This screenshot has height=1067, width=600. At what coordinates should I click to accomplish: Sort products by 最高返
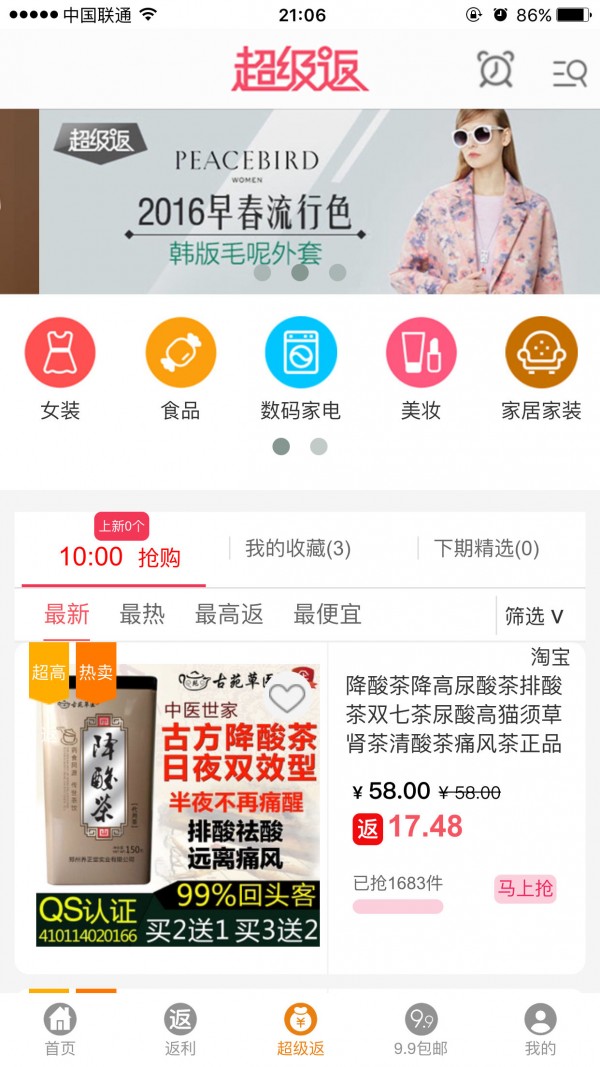229,614
